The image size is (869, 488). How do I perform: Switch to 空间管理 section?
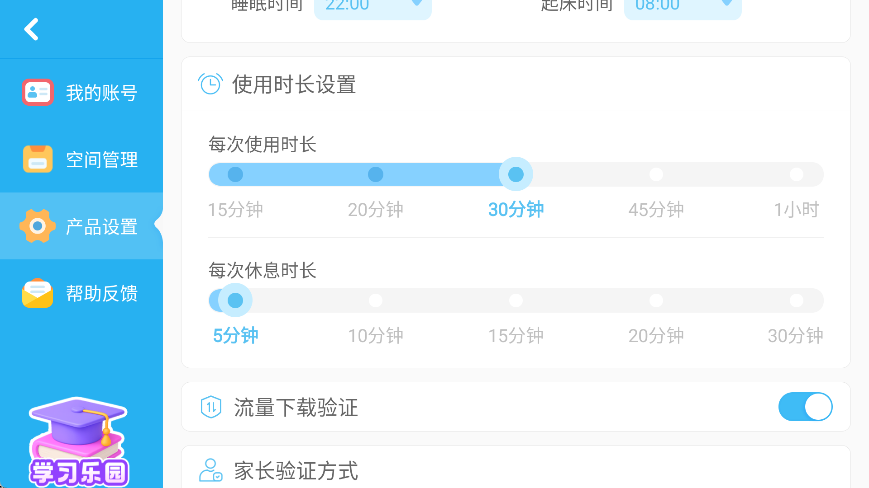pyautogui.click(x=81, y=160)
